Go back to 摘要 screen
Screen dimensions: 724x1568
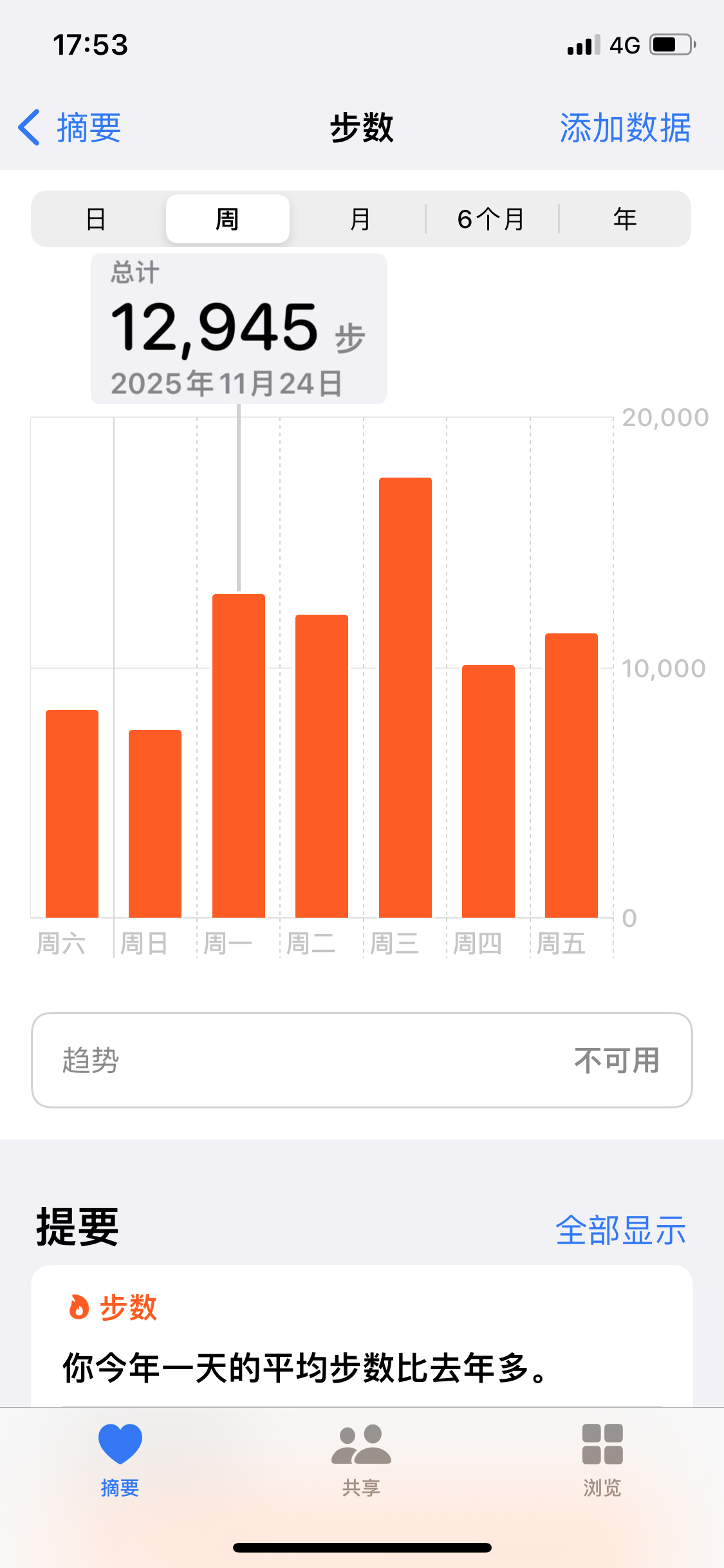[70, 127]
